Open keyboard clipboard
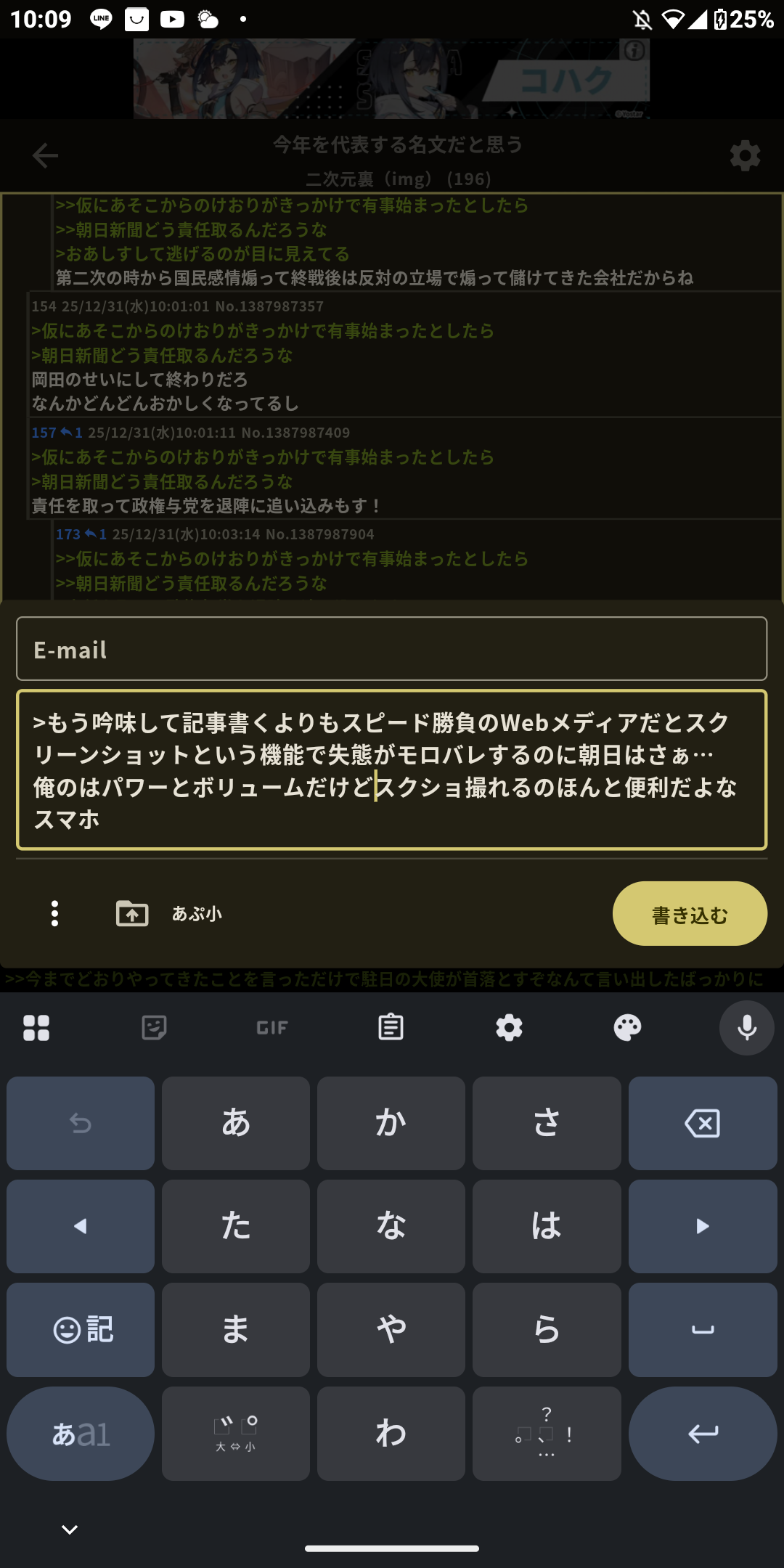 click(x=391, y=1028)
